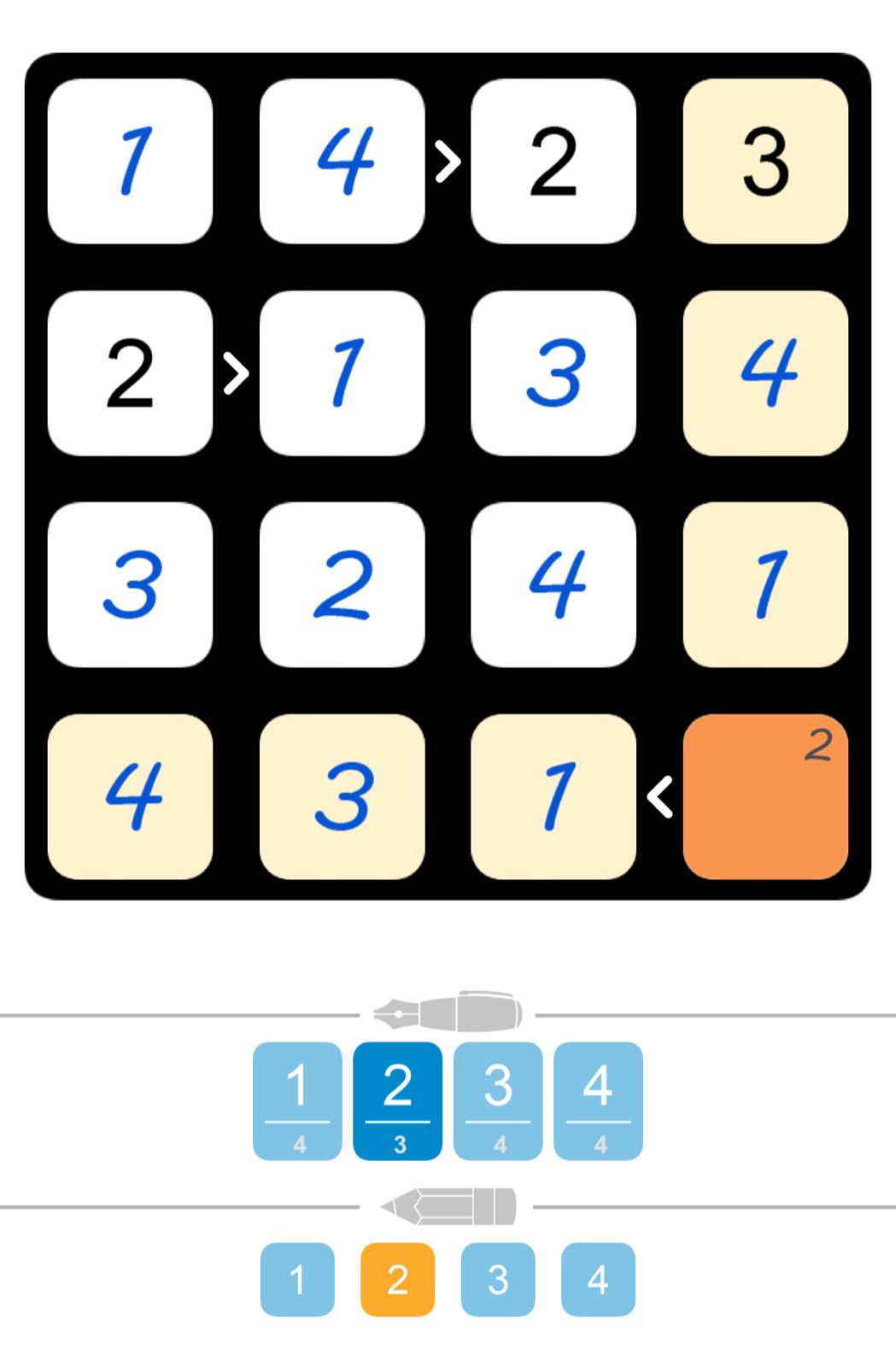Enter 1 with the pen number button
896x1367 pixels.
click(297, 1100)
